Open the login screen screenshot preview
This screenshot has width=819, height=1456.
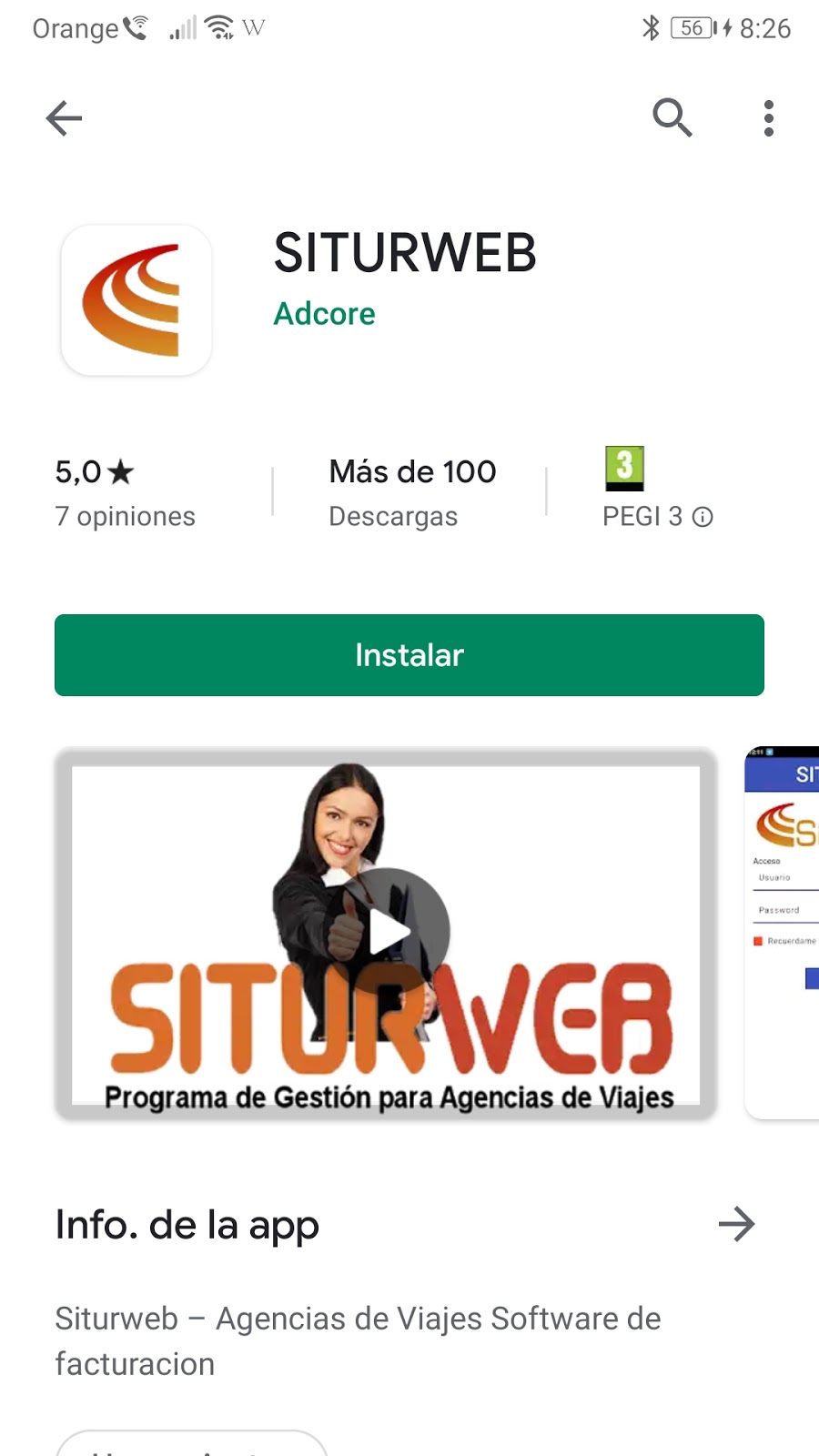[784, 933]
